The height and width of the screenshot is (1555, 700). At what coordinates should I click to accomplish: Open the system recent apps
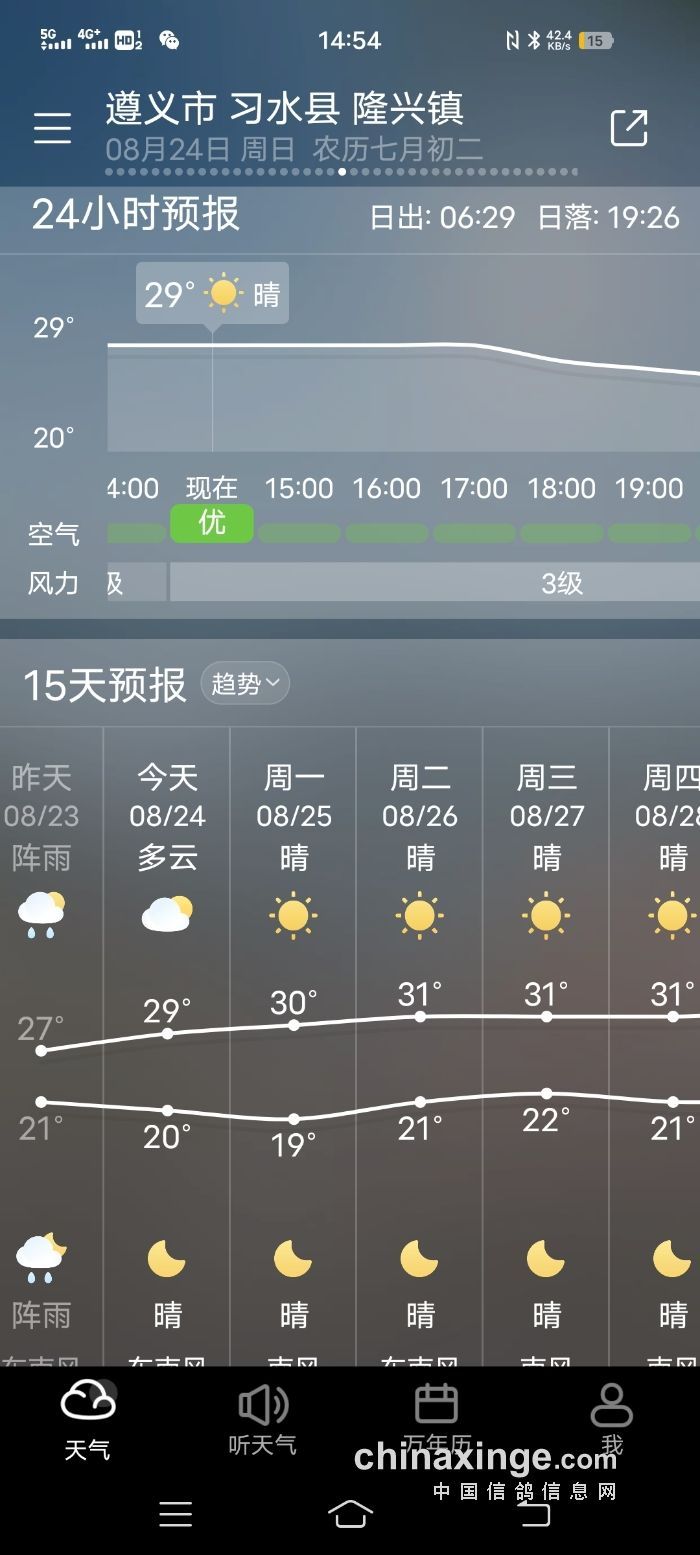tap(176, 1514)
